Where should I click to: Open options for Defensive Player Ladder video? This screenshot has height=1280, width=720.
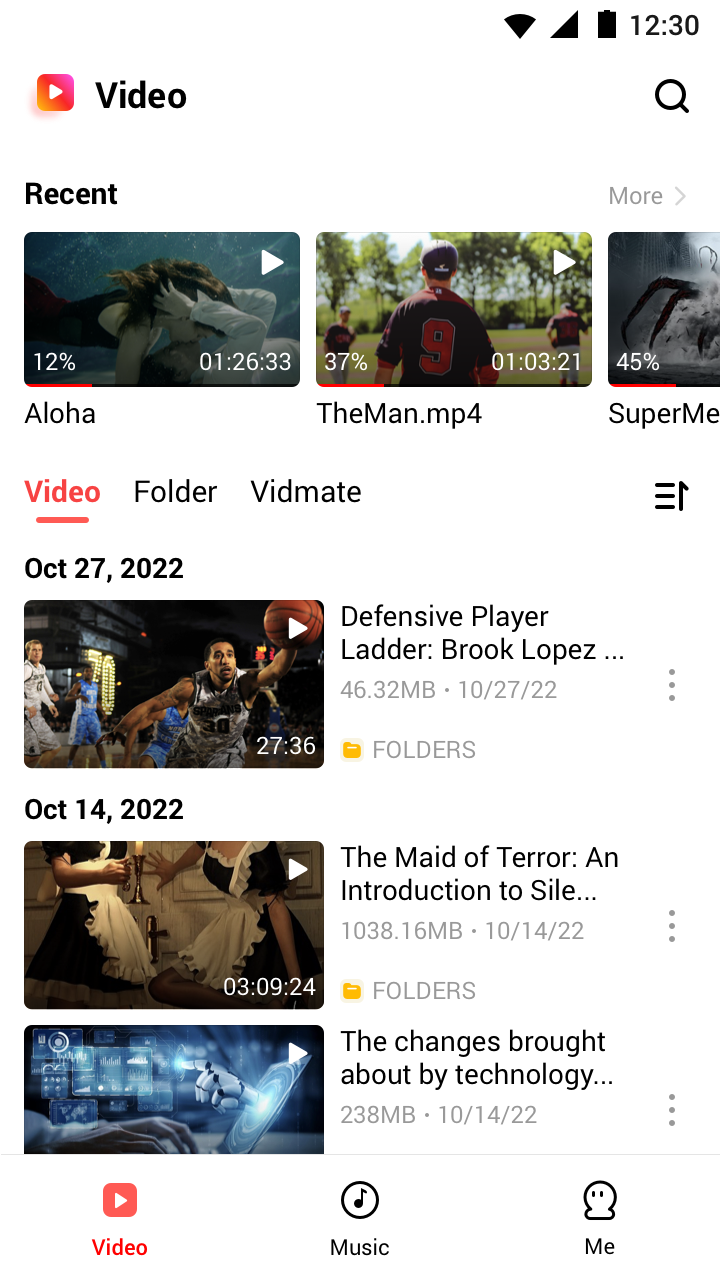(x=671, y=685)
